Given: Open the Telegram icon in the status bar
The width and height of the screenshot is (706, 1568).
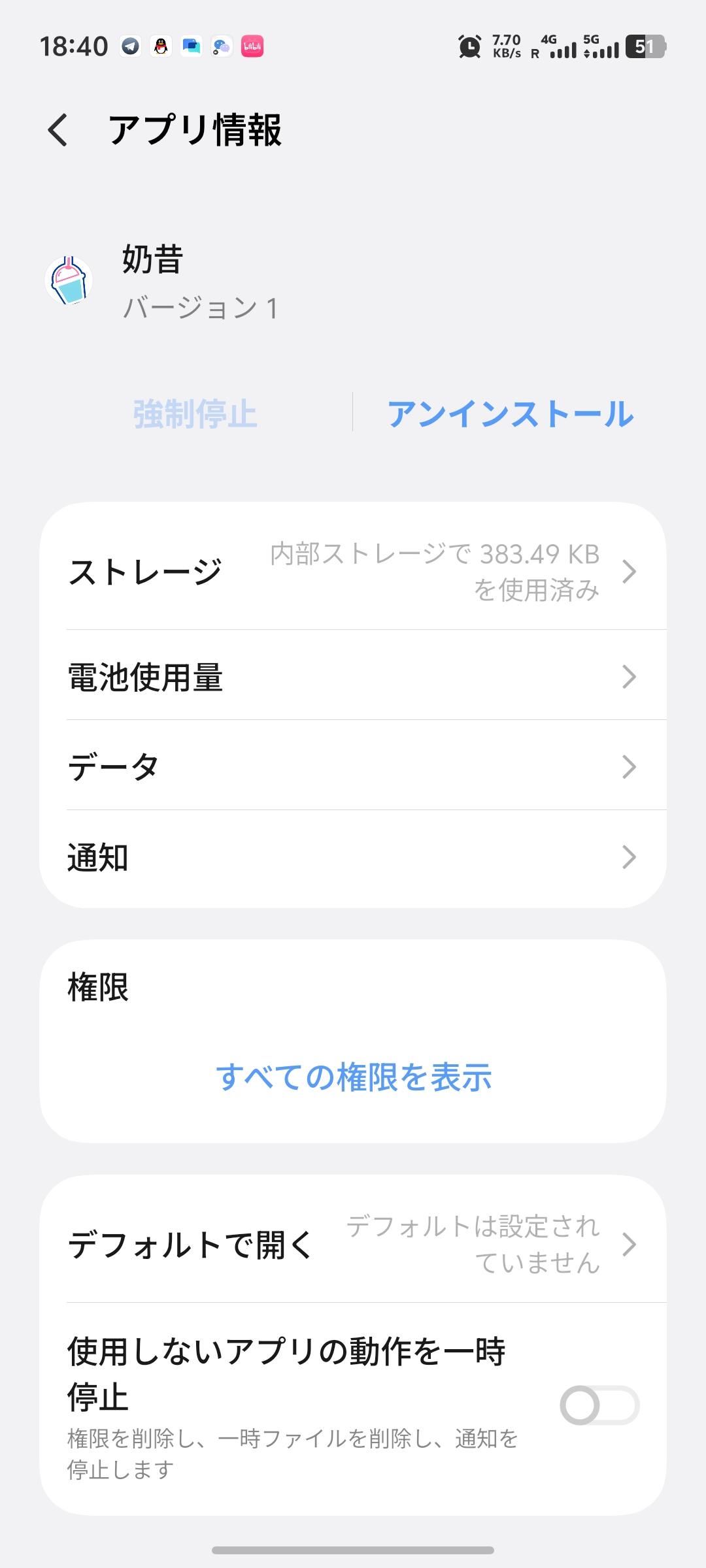Looking at the screenshot, I should click(129, 47).
